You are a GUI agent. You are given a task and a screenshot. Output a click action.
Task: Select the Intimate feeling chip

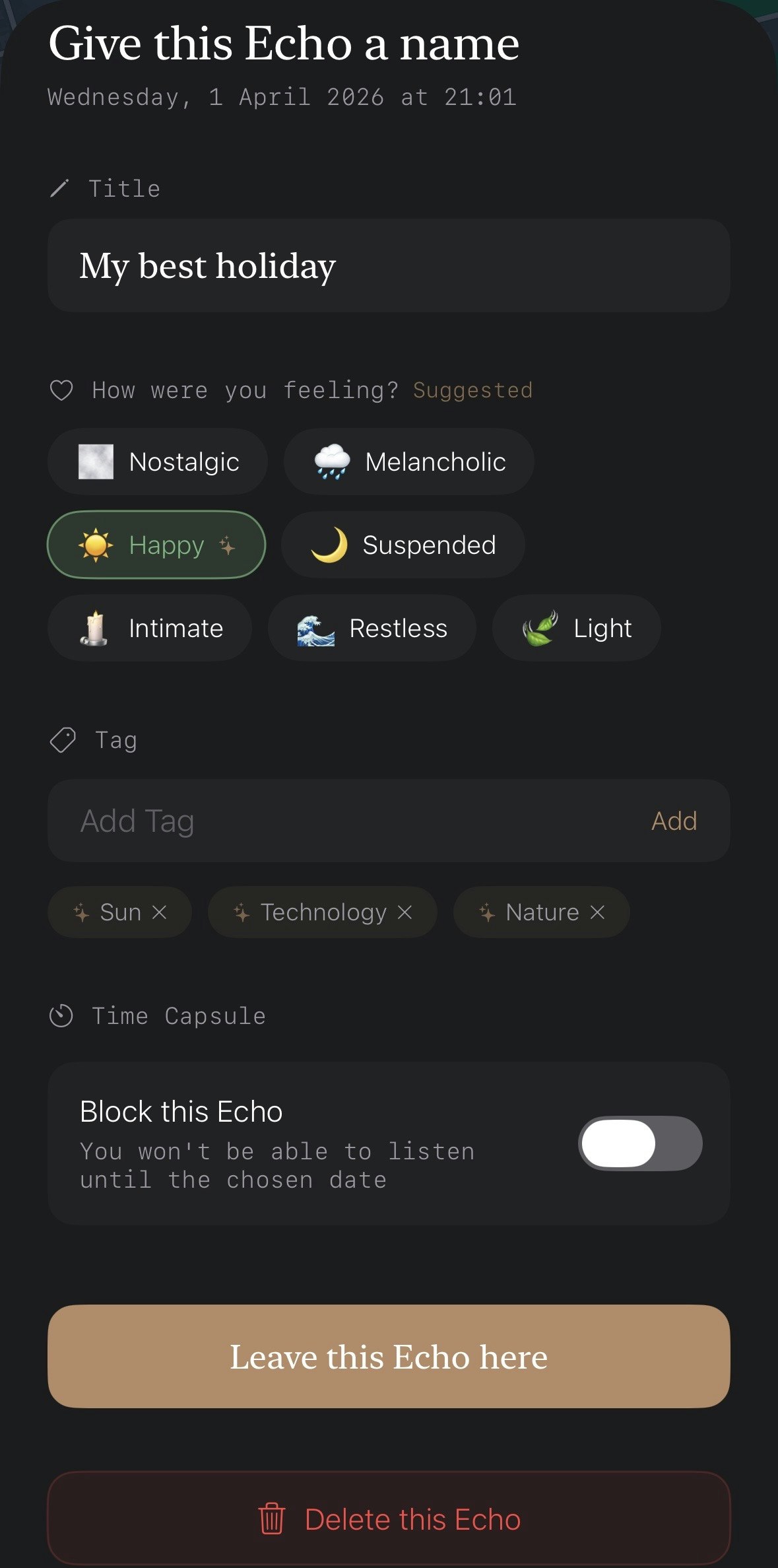[x=150, y=628]
